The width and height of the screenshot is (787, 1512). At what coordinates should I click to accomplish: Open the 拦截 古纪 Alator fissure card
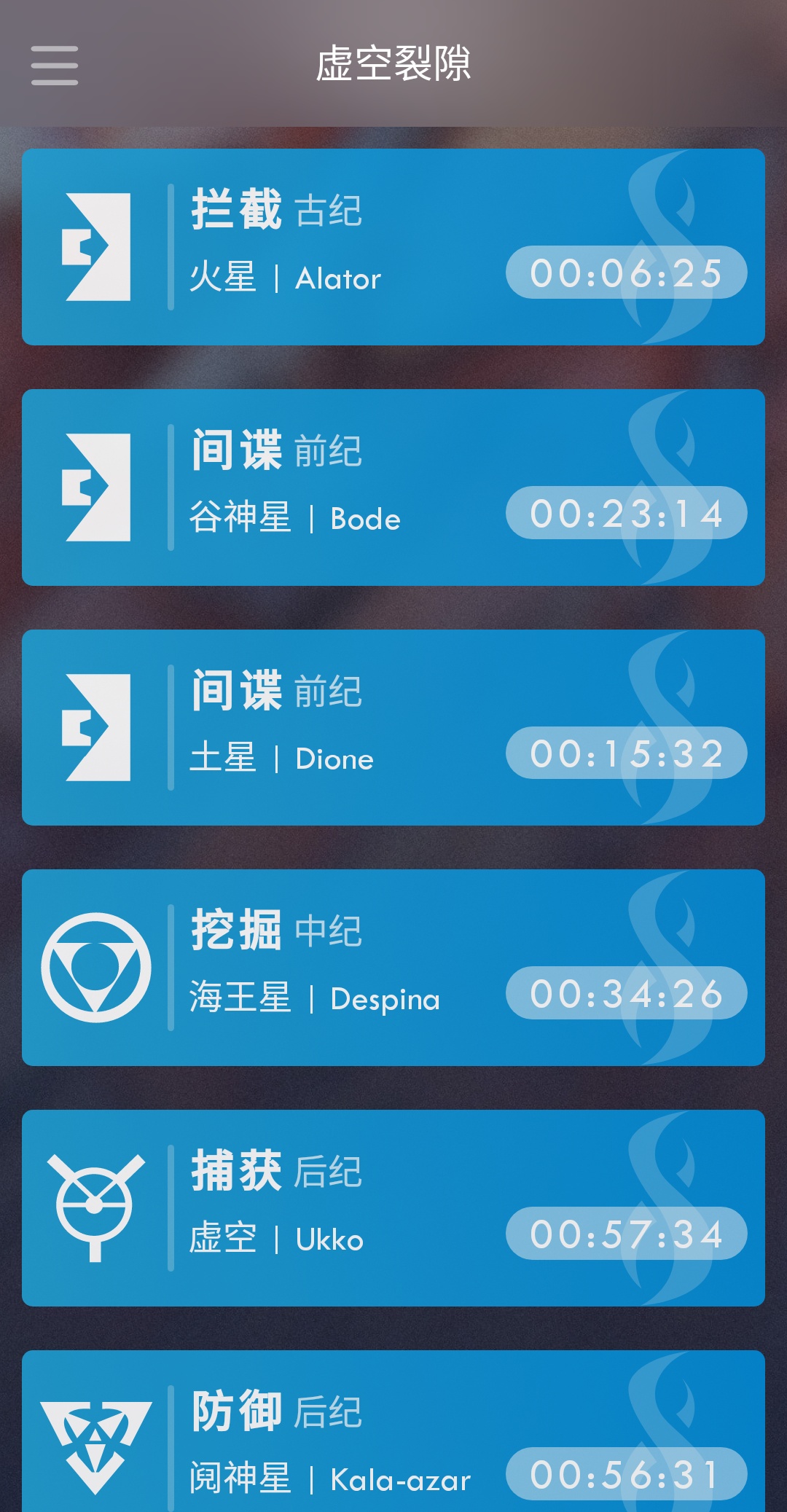click(x=393, y=247)
